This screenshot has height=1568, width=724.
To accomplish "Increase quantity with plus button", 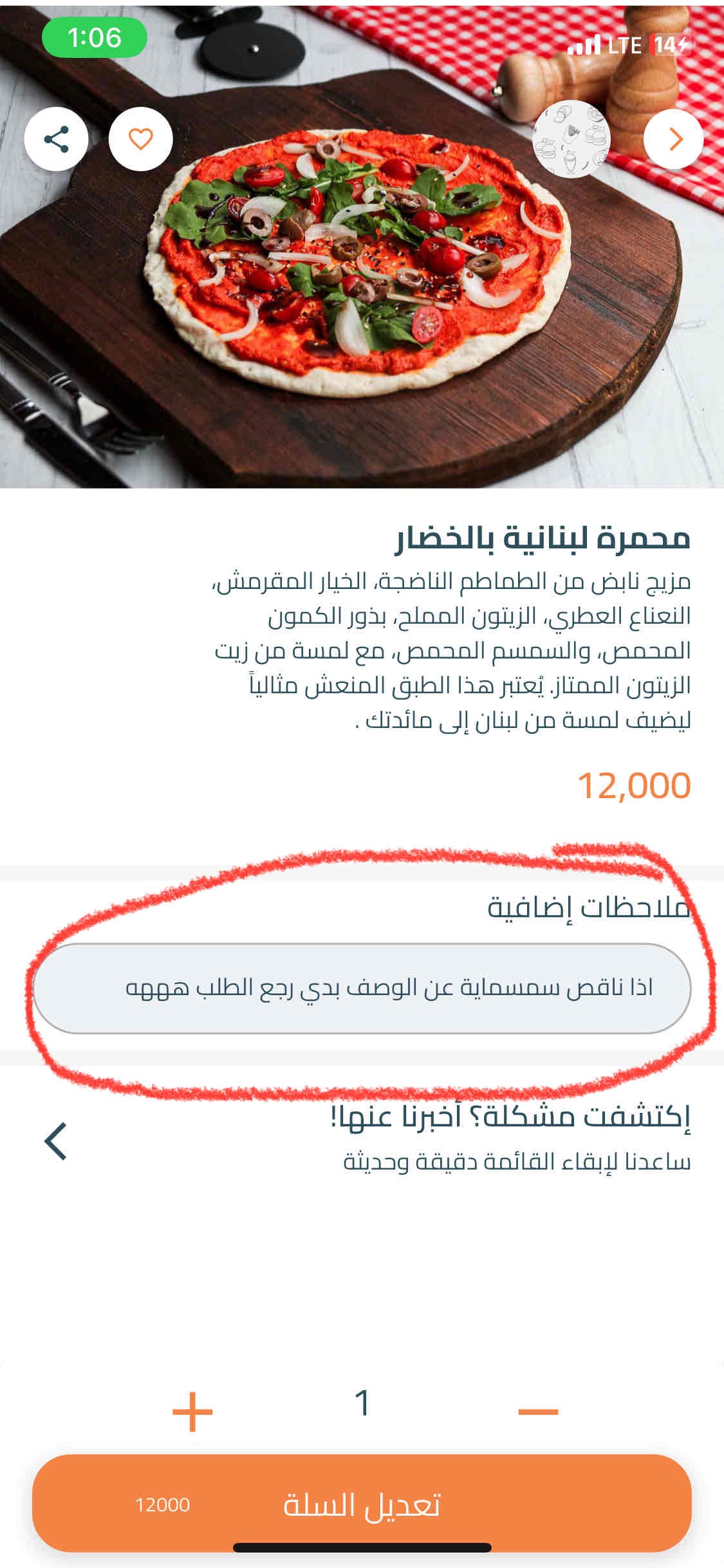I will point(192,1412).
